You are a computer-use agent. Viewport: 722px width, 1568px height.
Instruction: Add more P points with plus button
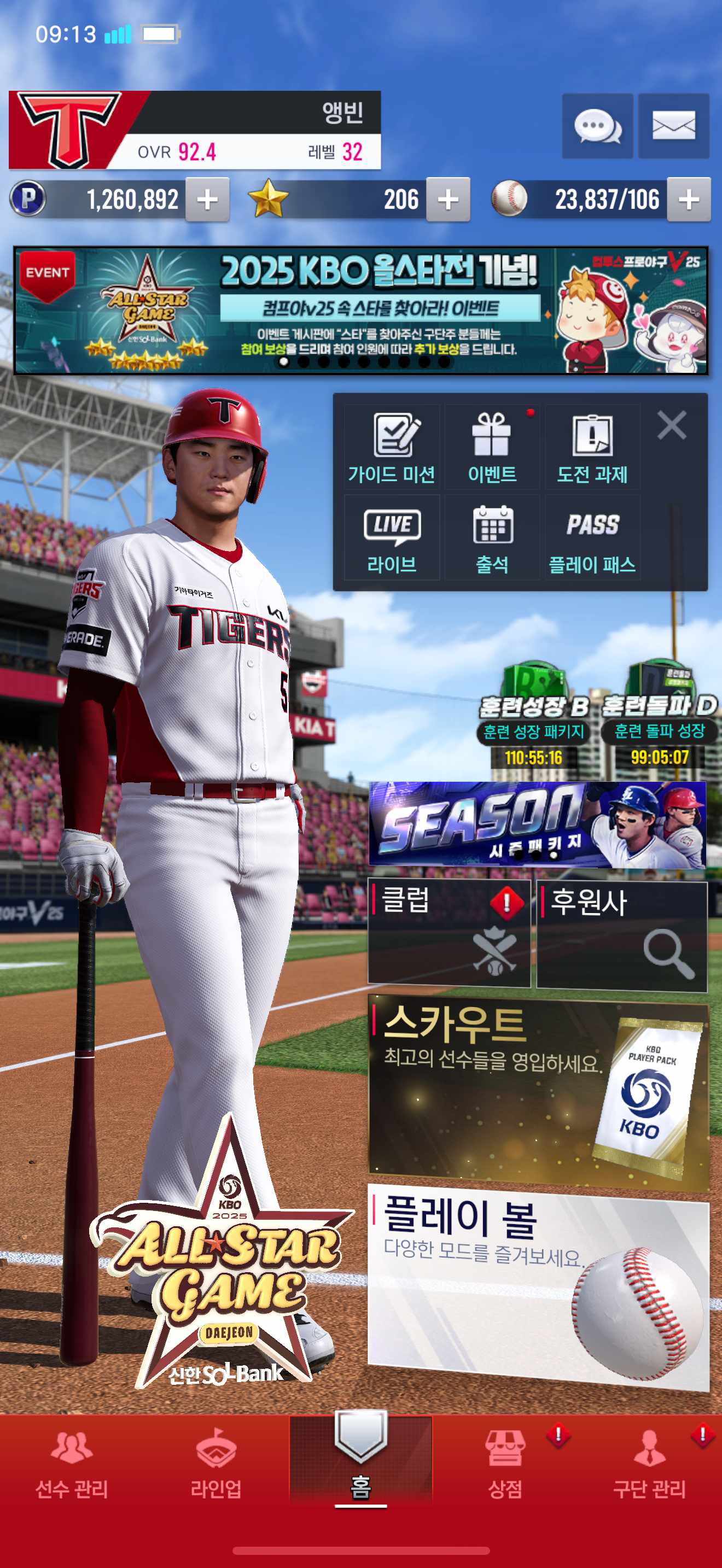click(208, 200)
